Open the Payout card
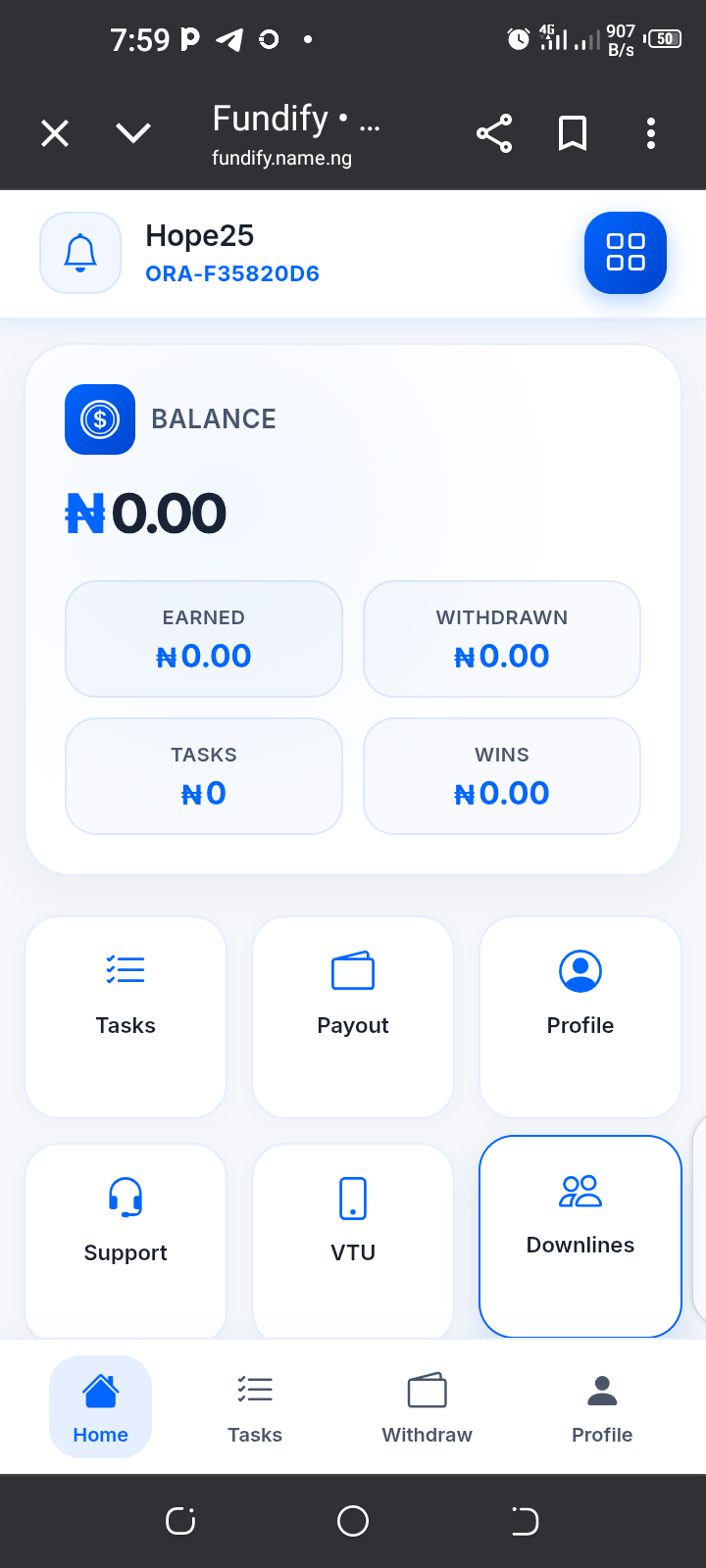Image resolution: width=706 pixels, height=1568 pixels. point(353,1017)
